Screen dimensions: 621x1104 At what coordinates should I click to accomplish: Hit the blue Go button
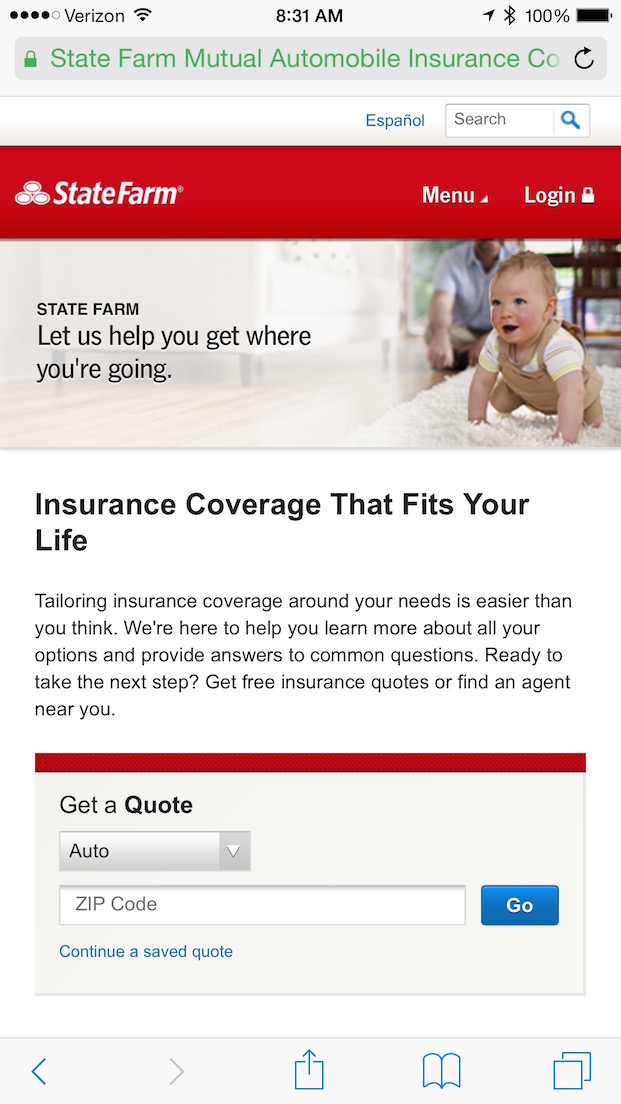point(520,905)
